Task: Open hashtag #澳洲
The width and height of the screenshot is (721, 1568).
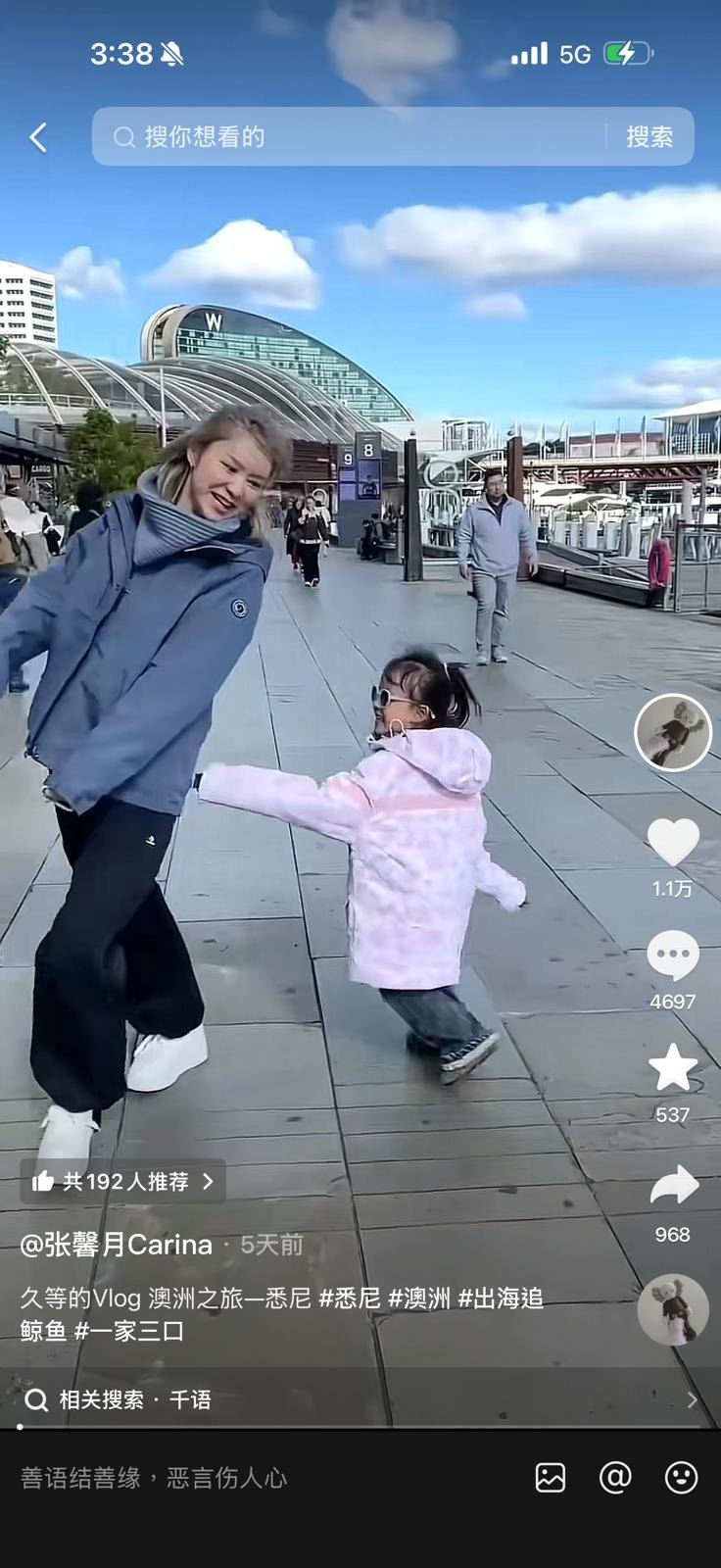Action: (x=419, y=1298)
